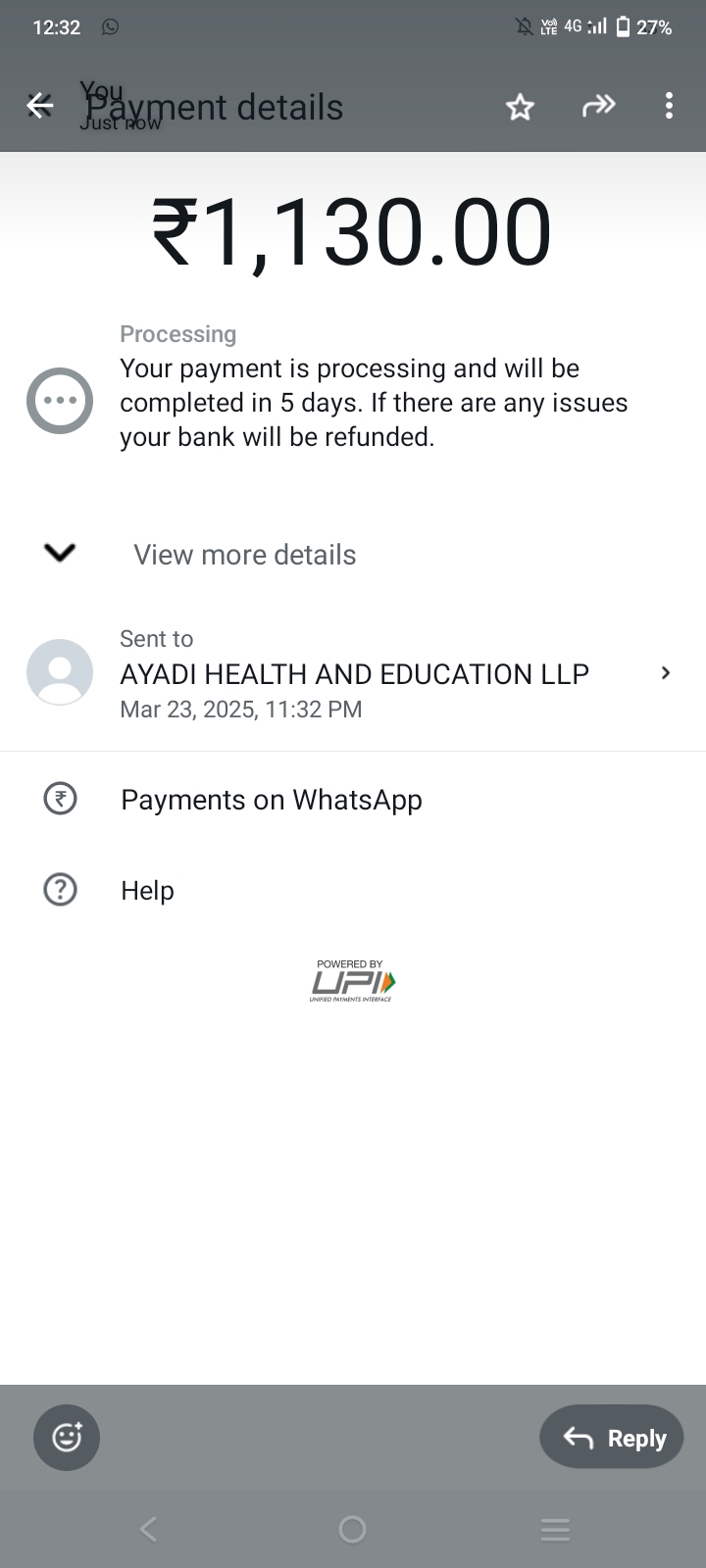
Task: Star this payment message
Action: click(520, 107)
